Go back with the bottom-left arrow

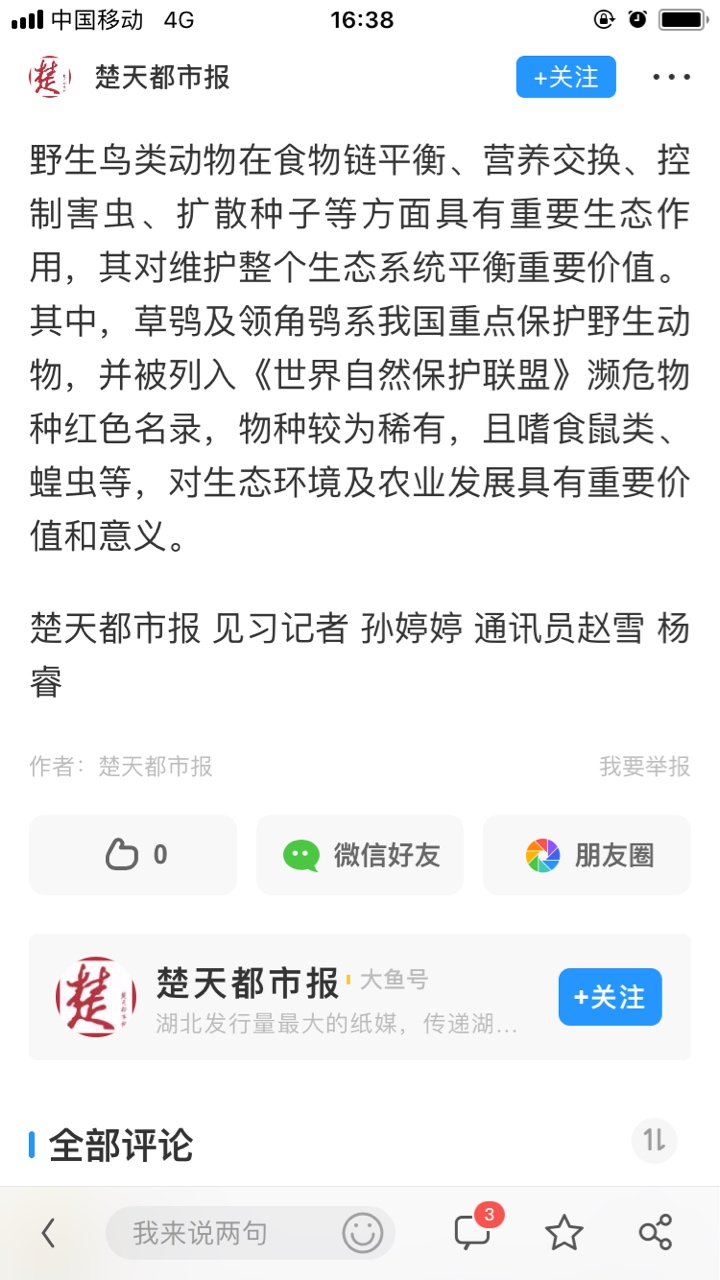48,1234
